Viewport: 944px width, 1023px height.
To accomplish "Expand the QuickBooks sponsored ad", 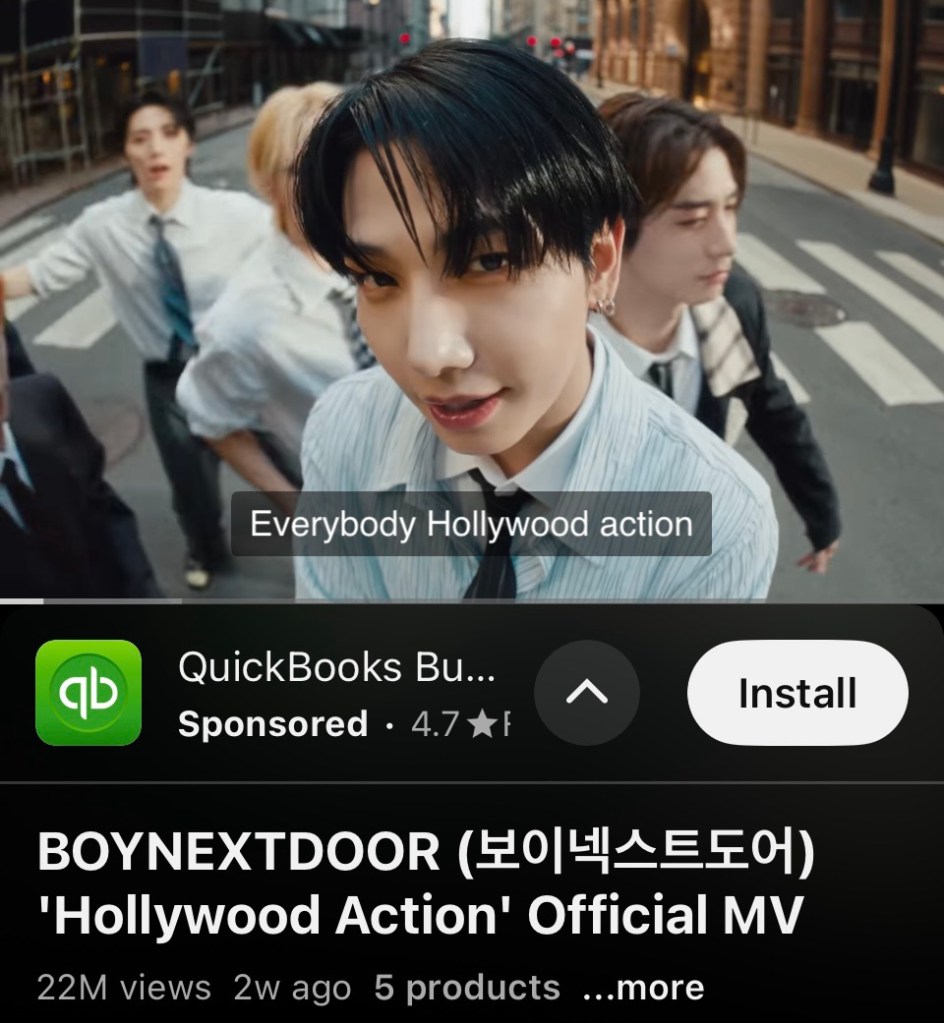I will [x=587, y=693].
